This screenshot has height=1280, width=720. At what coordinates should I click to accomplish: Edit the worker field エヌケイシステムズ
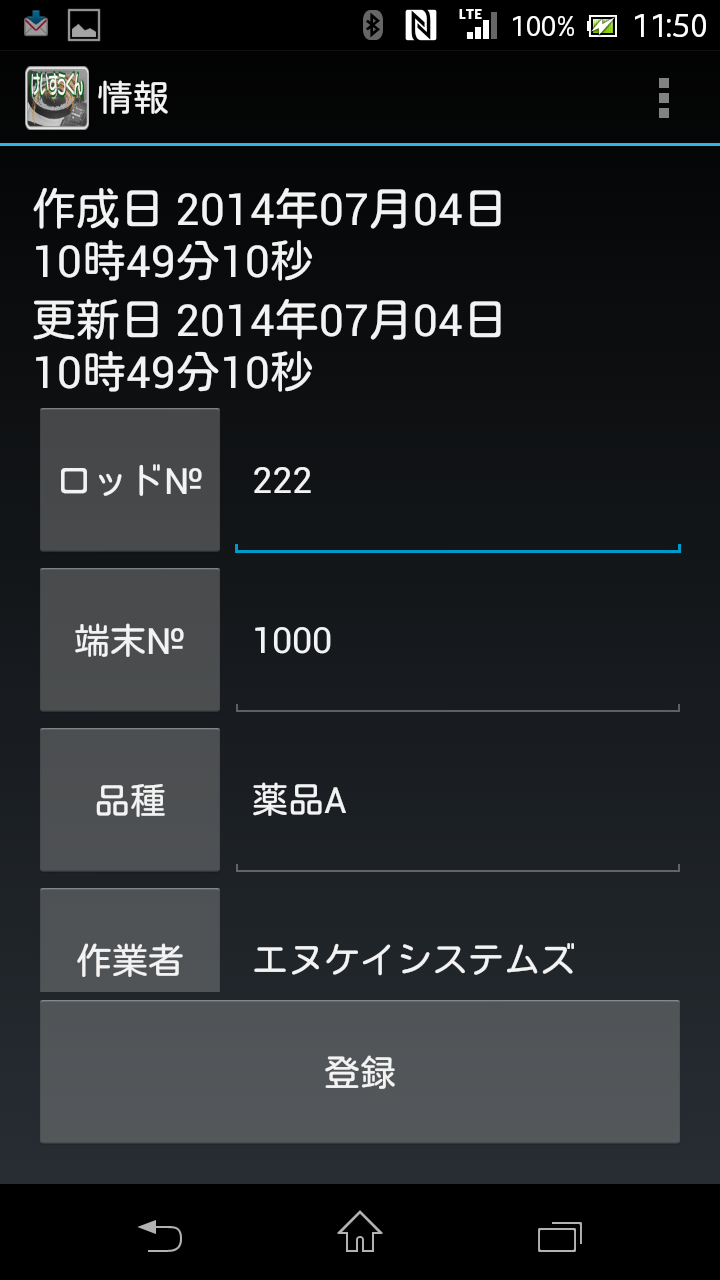457,958
